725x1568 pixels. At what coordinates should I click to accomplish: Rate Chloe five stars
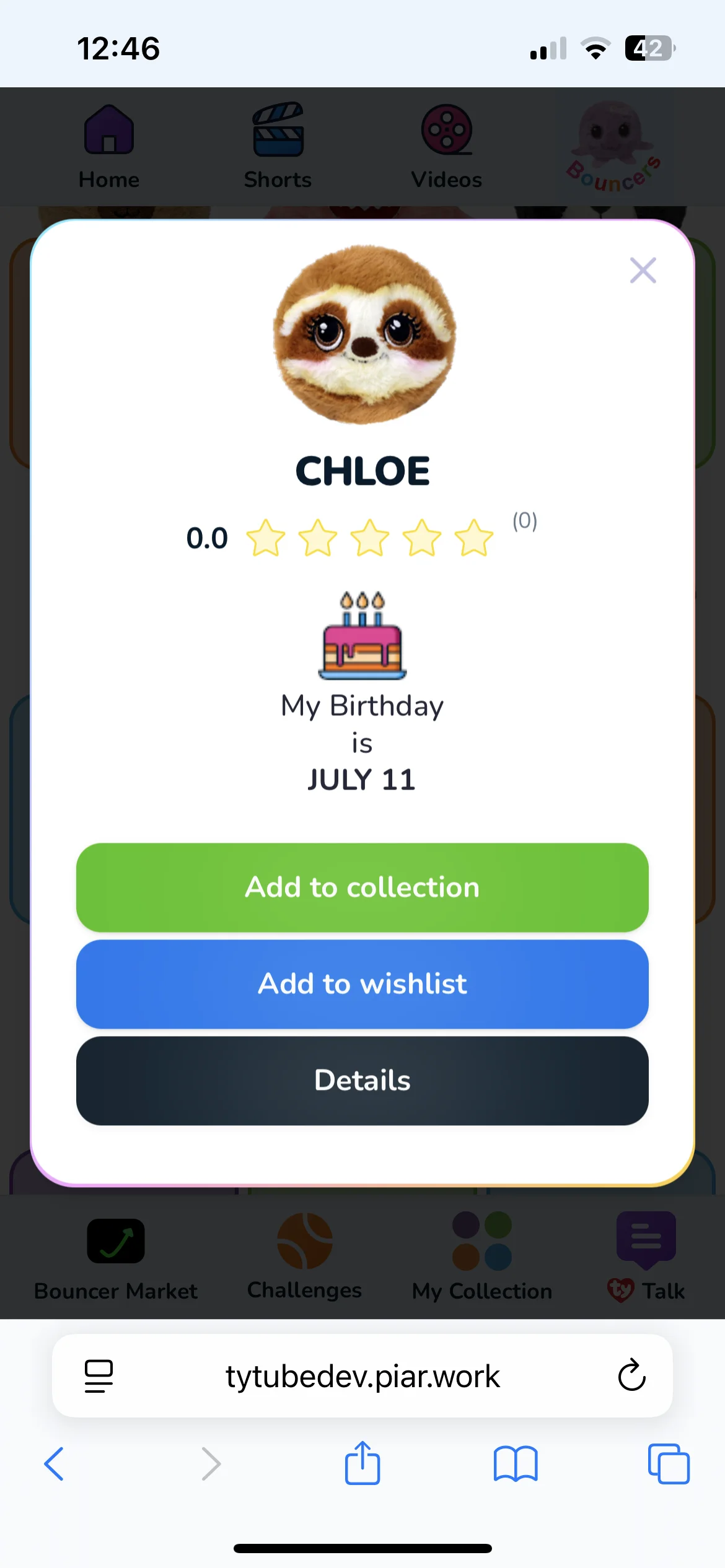pyautogui.click(x=473, y=538)
